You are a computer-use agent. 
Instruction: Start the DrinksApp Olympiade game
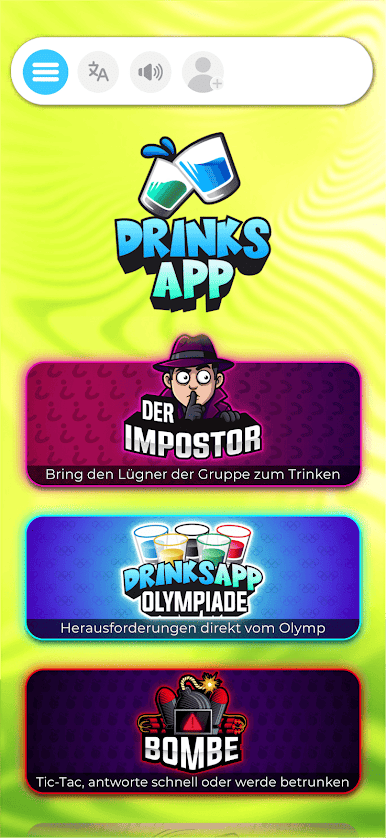(x=193, y=577)
